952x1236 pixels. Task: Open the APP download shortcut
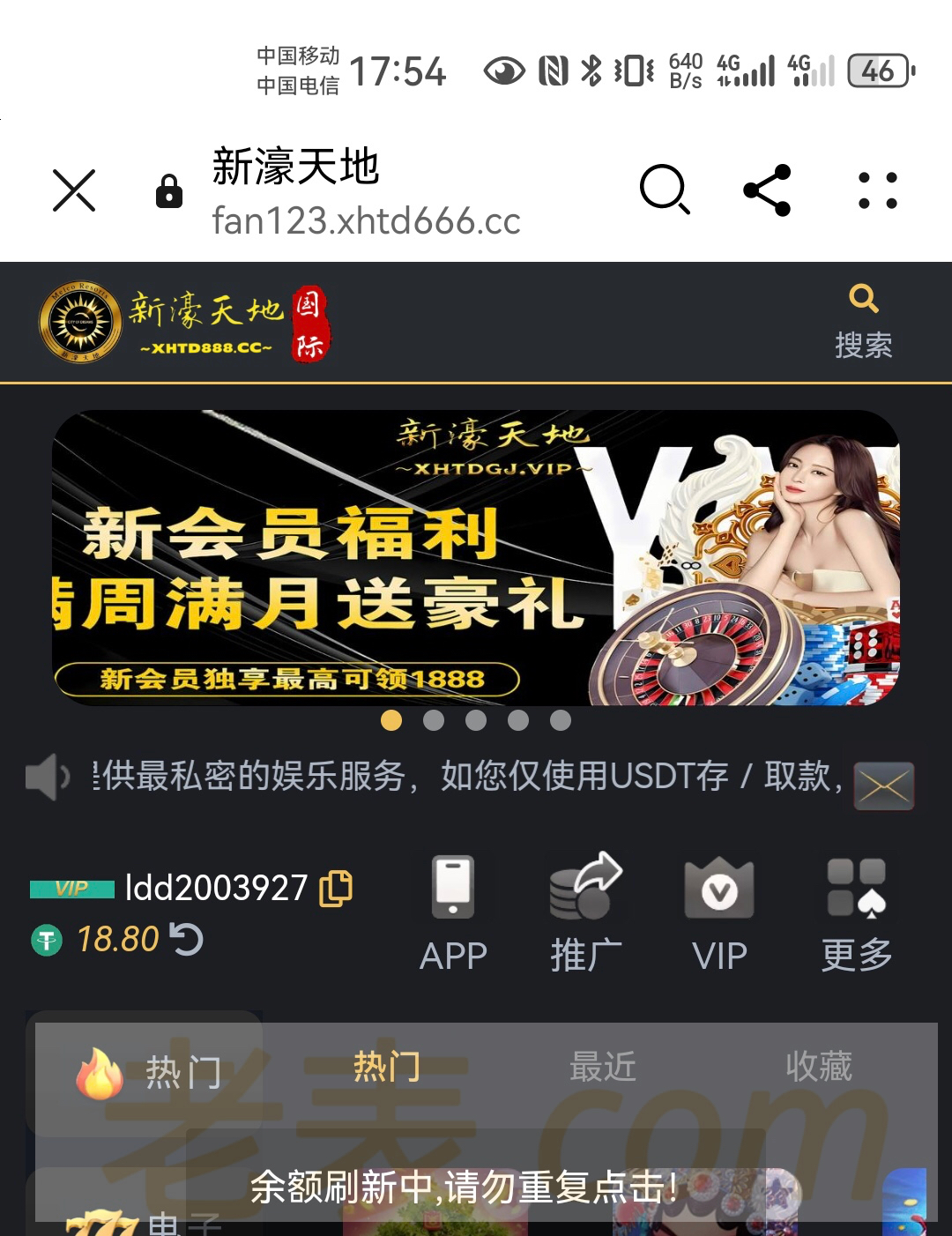[453, 913]
